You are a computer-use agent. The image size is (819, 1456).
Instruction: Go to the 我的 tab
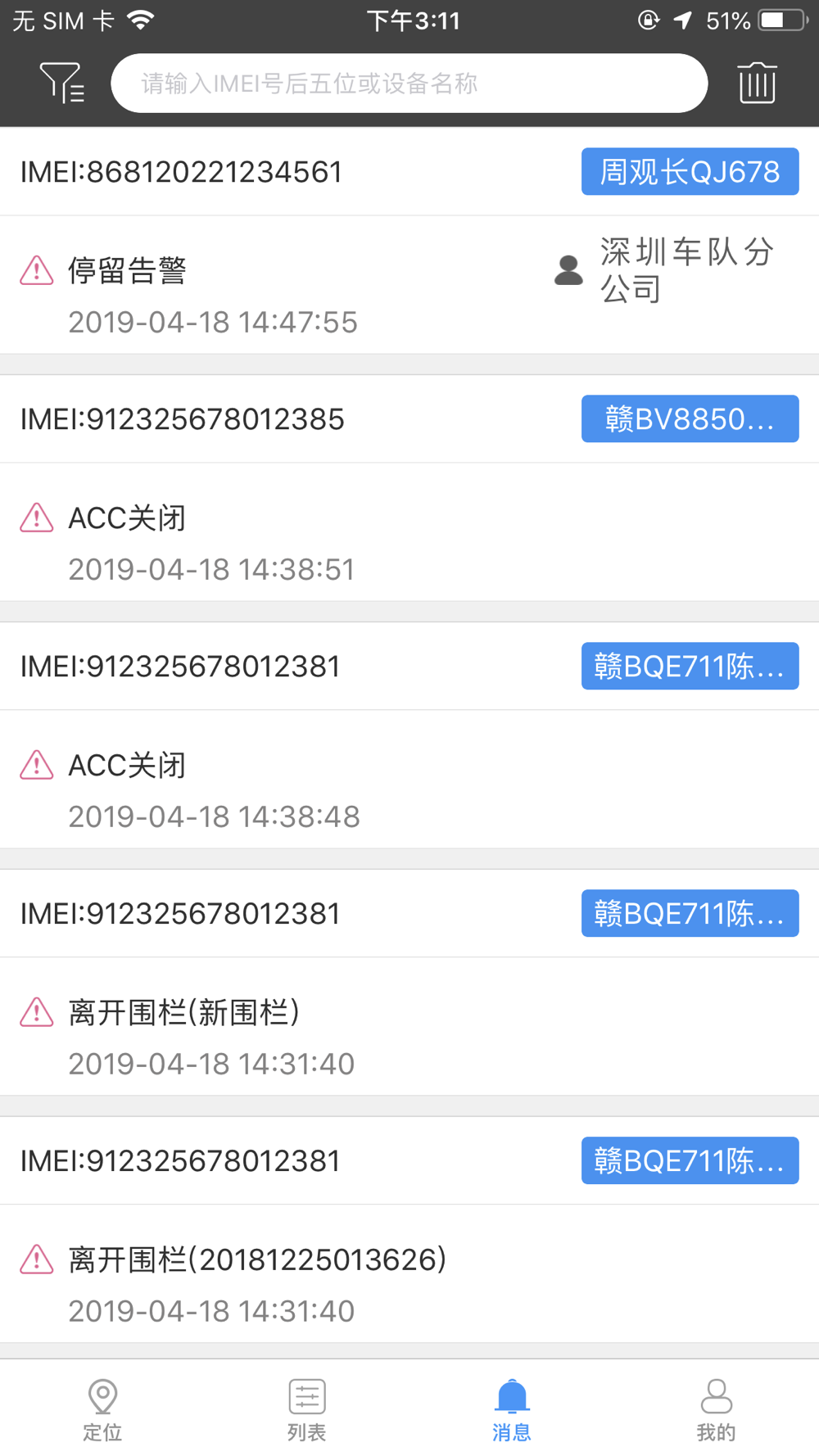click(x=717, y=1409)
